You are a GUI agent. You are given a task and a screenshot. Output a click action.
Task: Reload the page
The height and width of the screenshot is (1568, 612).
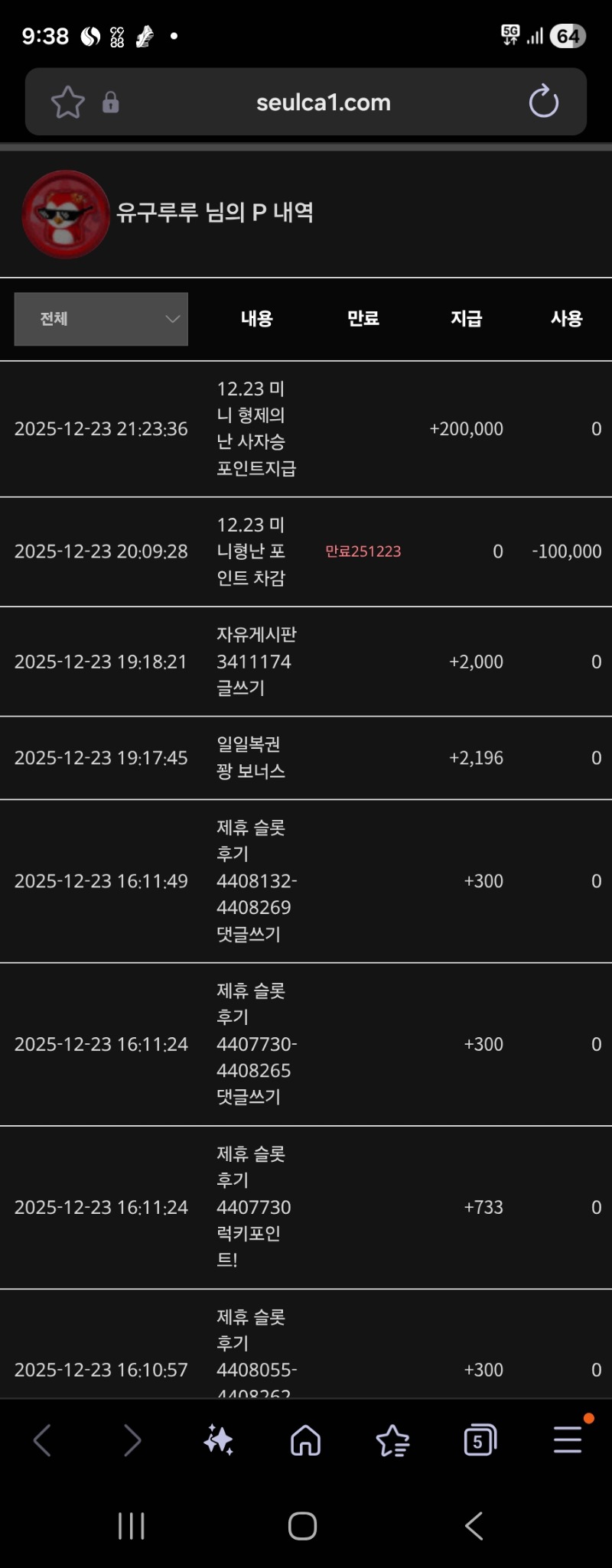coord(543,102)
